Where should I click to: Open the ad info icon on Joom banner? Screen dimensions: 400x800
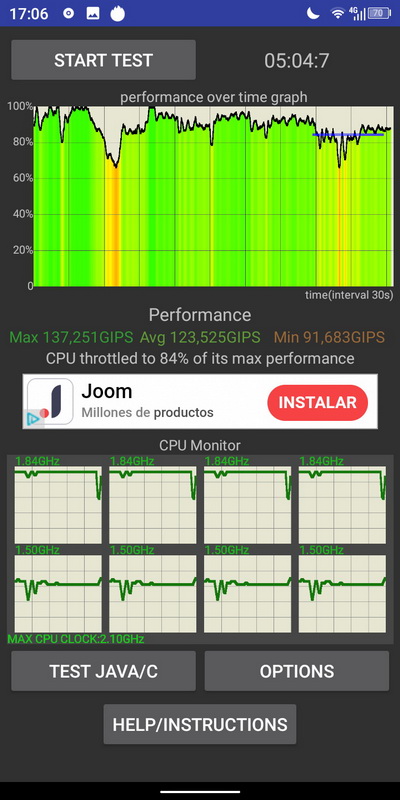(32, 419)
